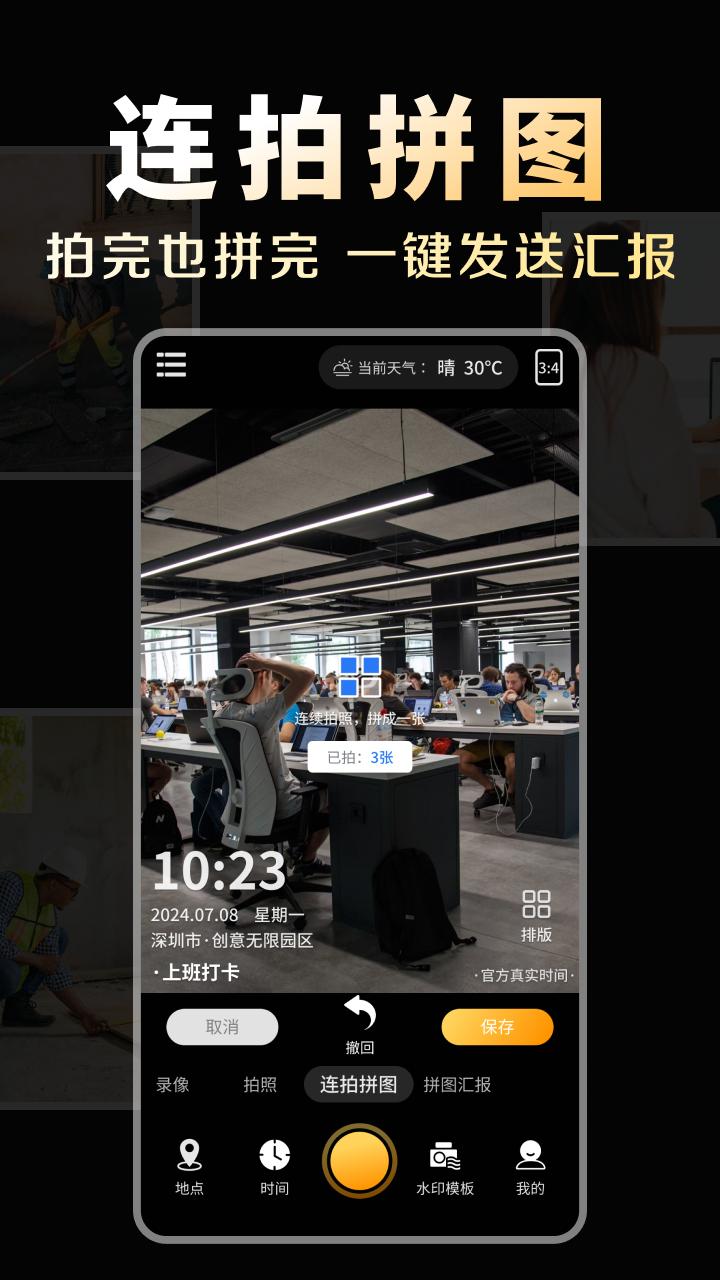Toggle the 3:4 aspect ratio setting
Viewport: 720px width, 1280px height.
(x=549, y=366)
